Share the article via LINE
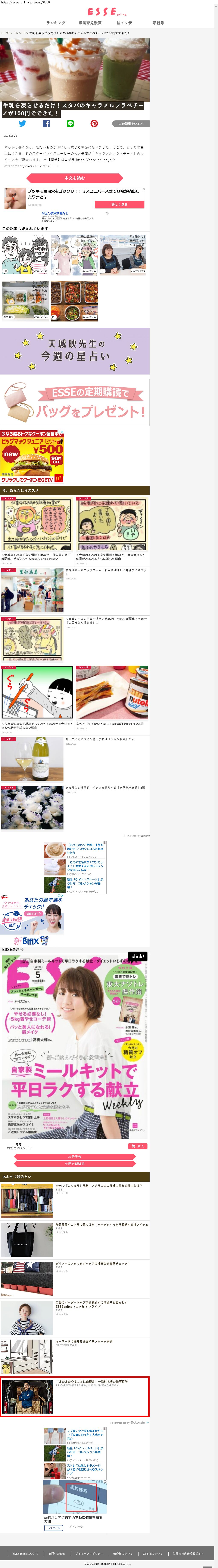This screenshot has width=218, height=1568. tap(70, 124)
